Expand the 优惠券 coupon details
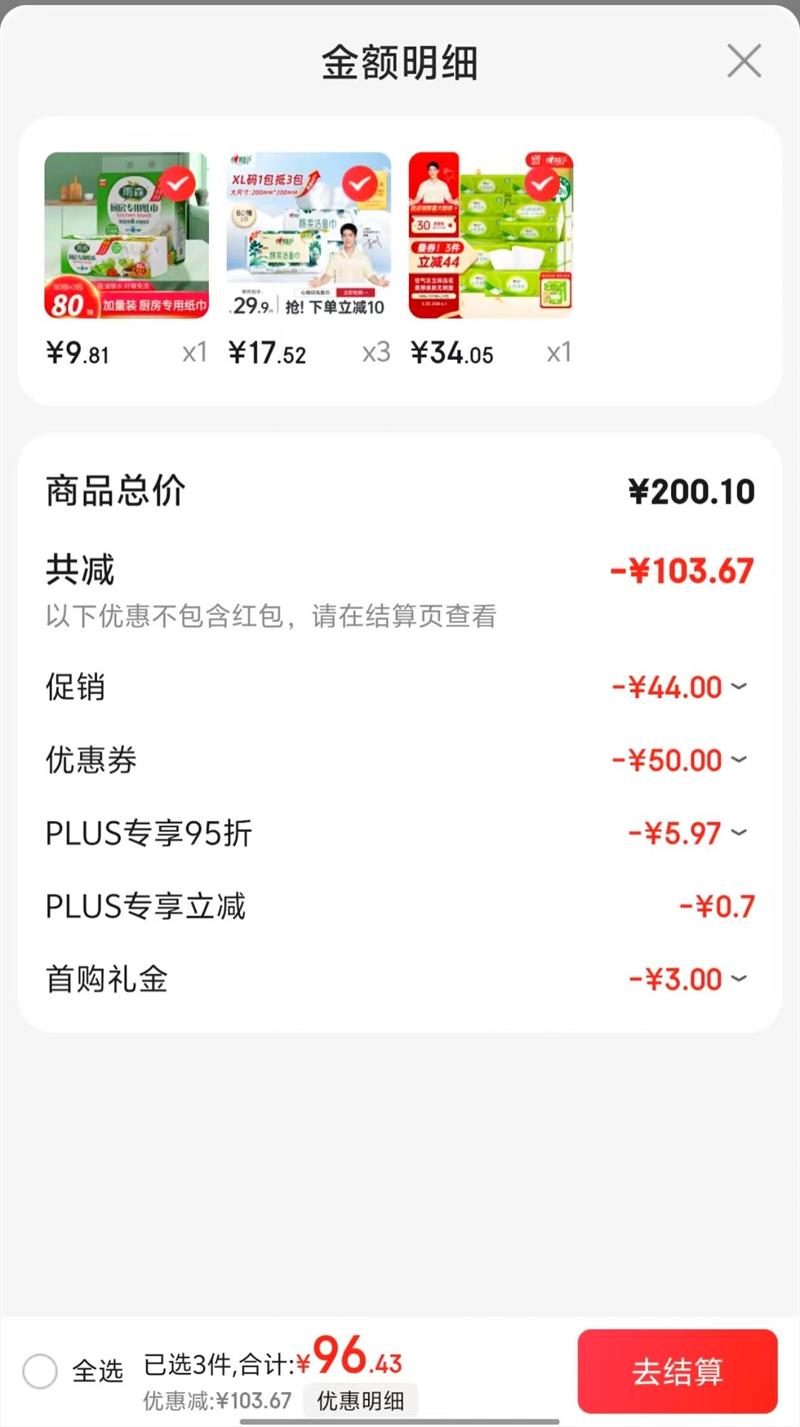 (x=739, y=760)
